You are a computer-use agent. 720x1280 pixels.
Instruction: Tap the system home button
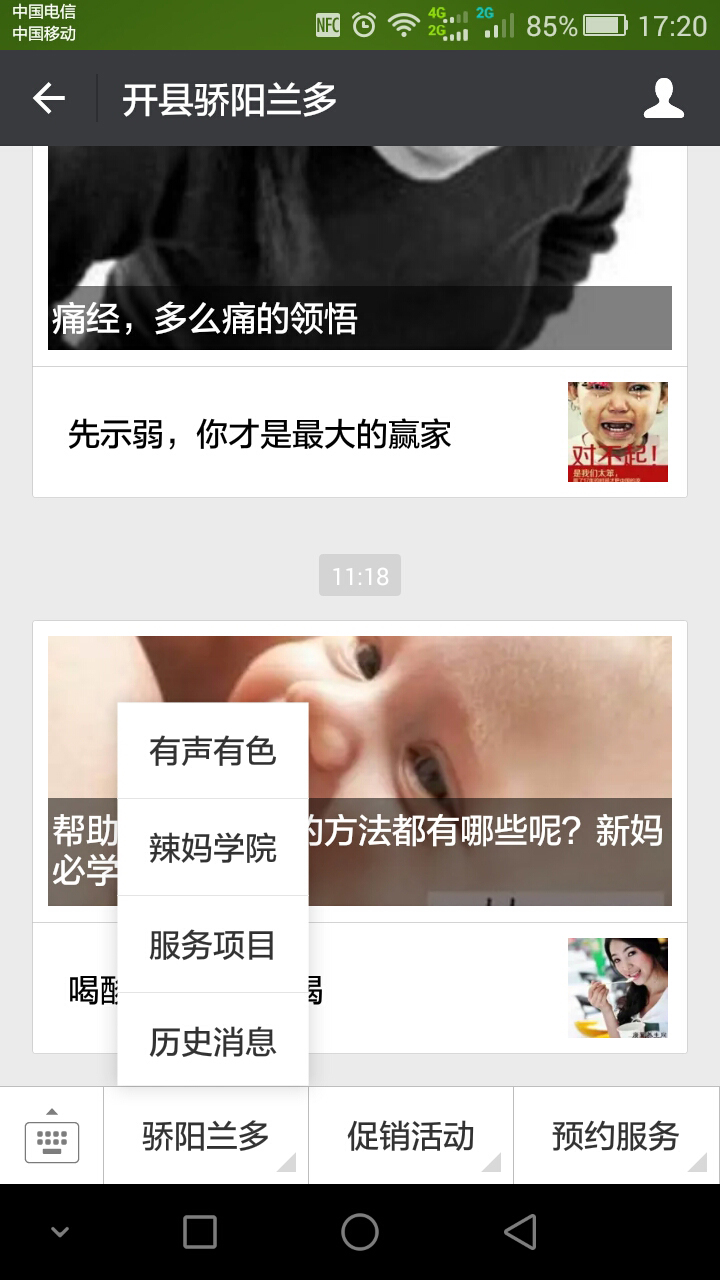360,1232
